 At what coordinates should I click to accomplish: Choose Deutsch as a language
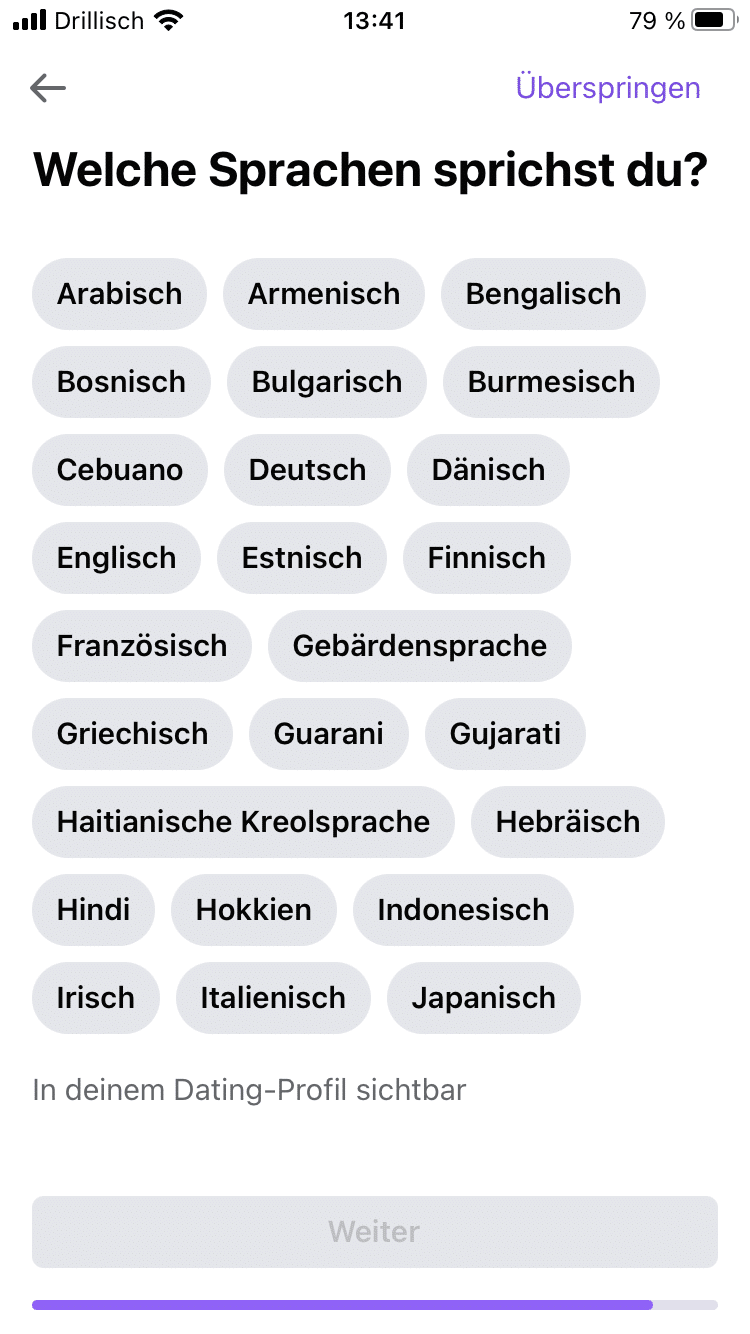[307, 470]
